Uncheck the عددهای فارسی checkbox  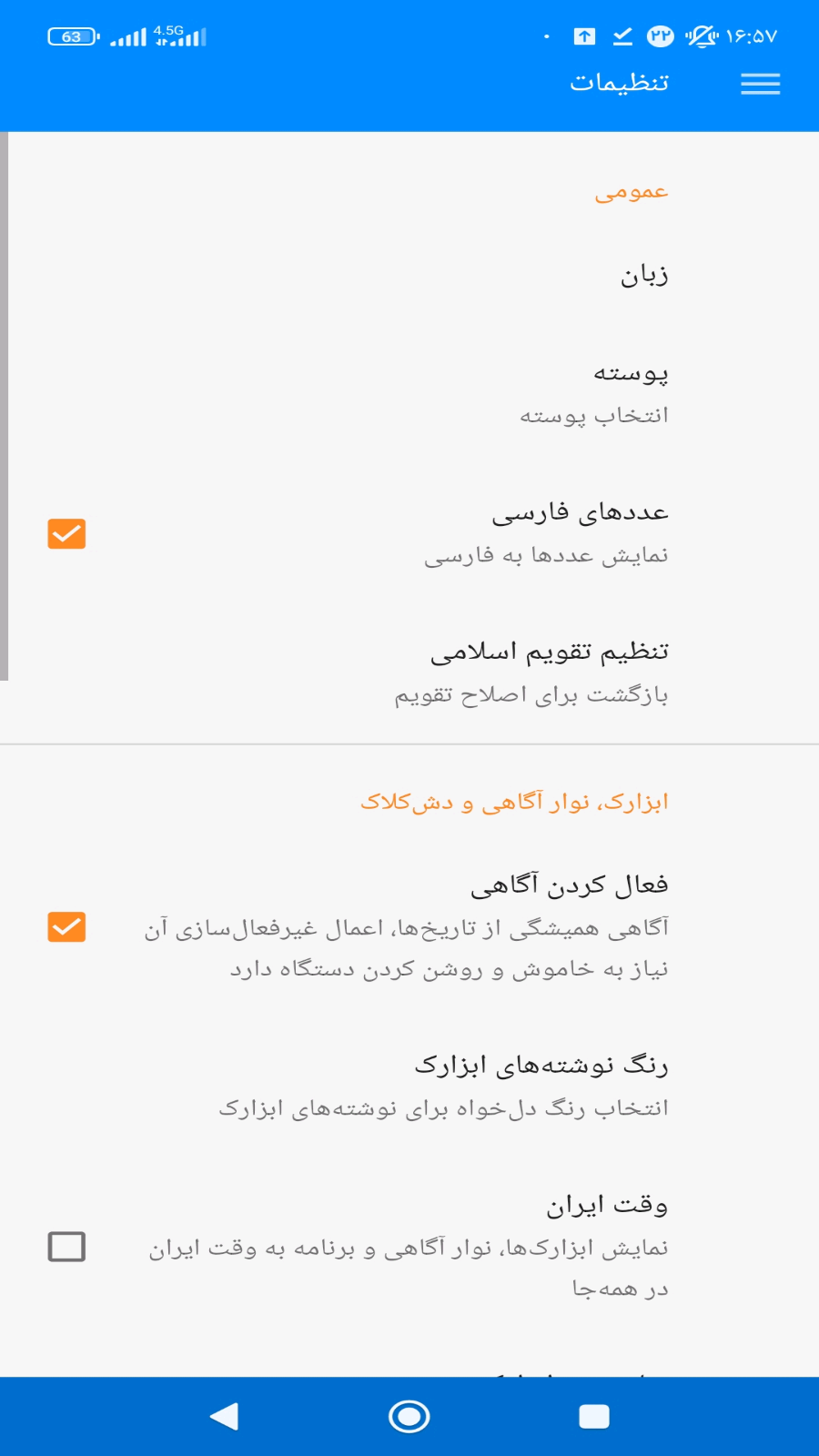pyautogui.click(x=66, y=533)
